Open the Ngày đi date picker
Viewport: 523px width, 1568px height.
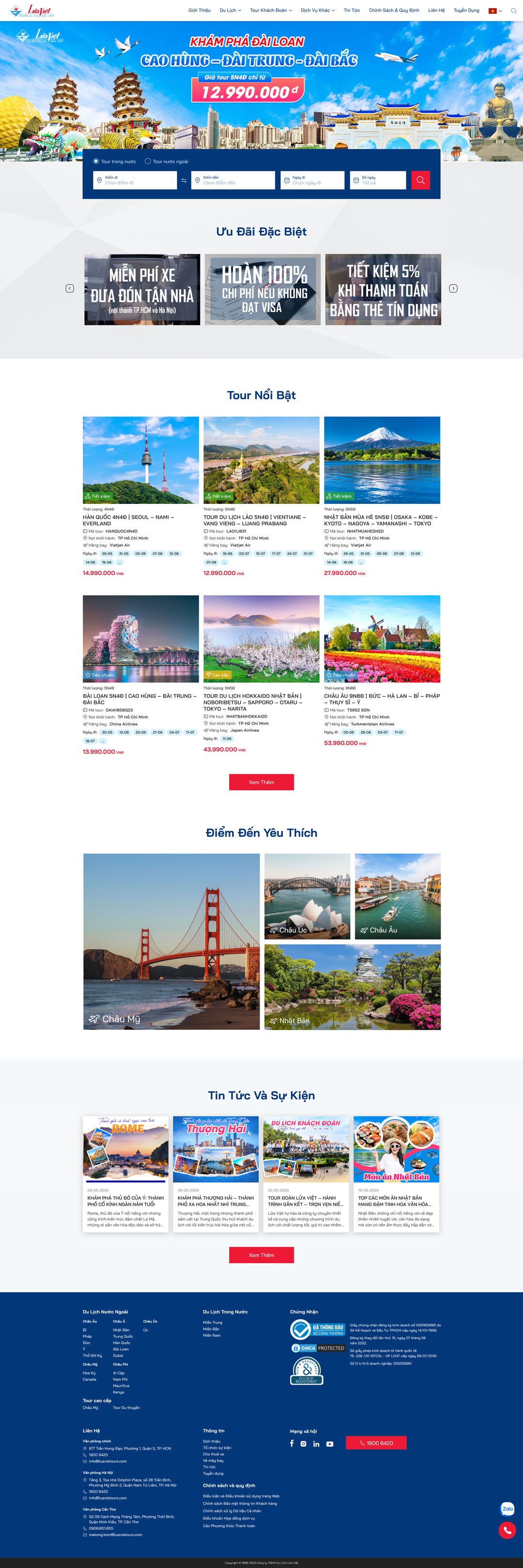tap(309, 180)
